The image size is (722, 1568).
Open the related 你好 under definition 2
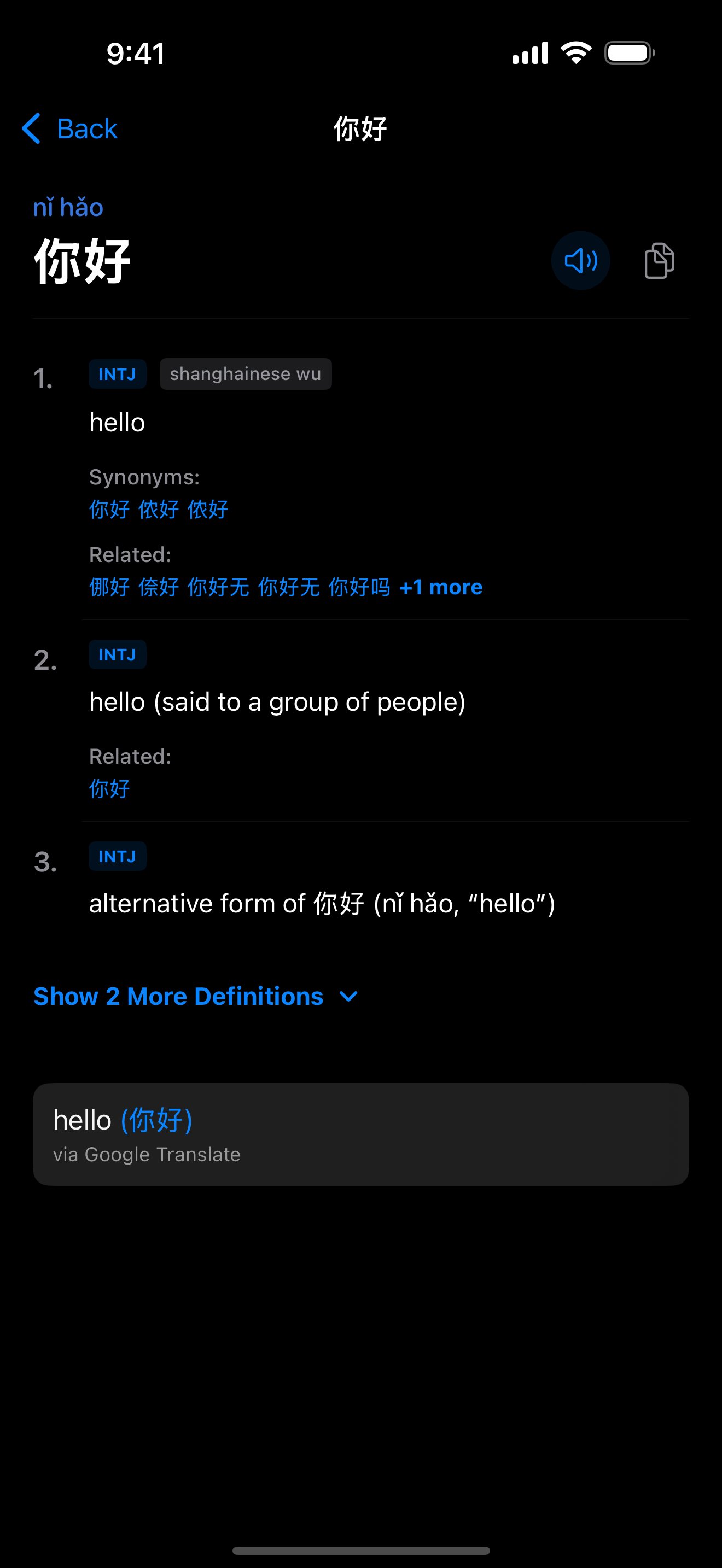109,788
